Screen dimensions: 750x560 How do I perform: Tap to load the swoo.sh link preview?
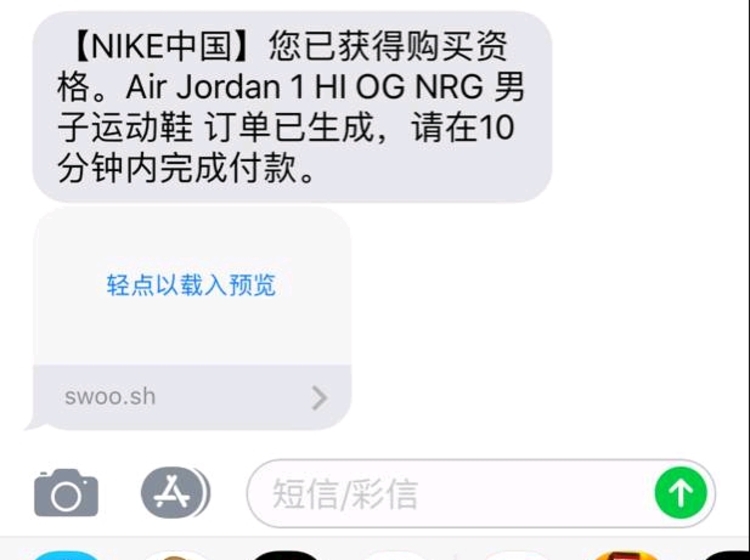tap(191, 286)
